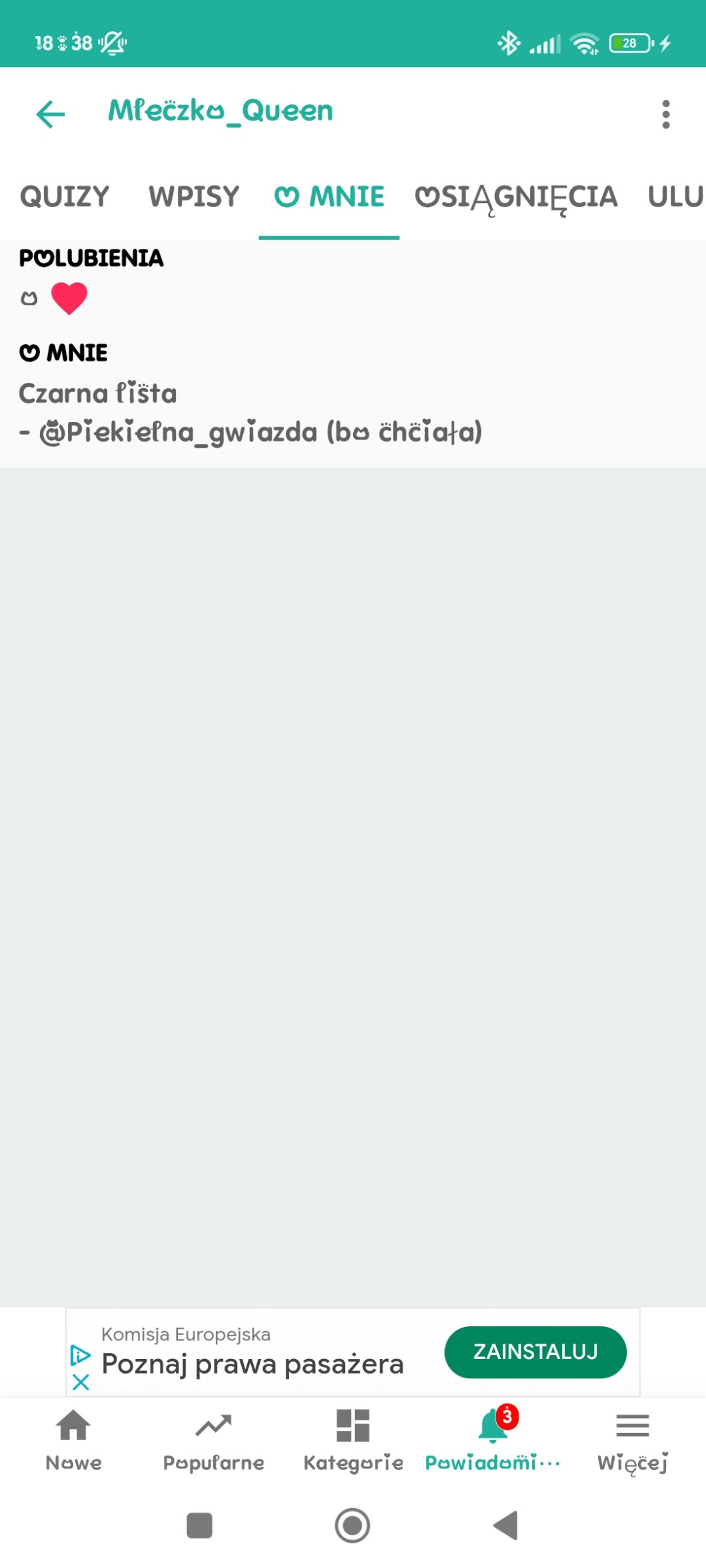The image size is (706, 1568).
Task: Go back using the top arrow
Action: click(51, 114)
